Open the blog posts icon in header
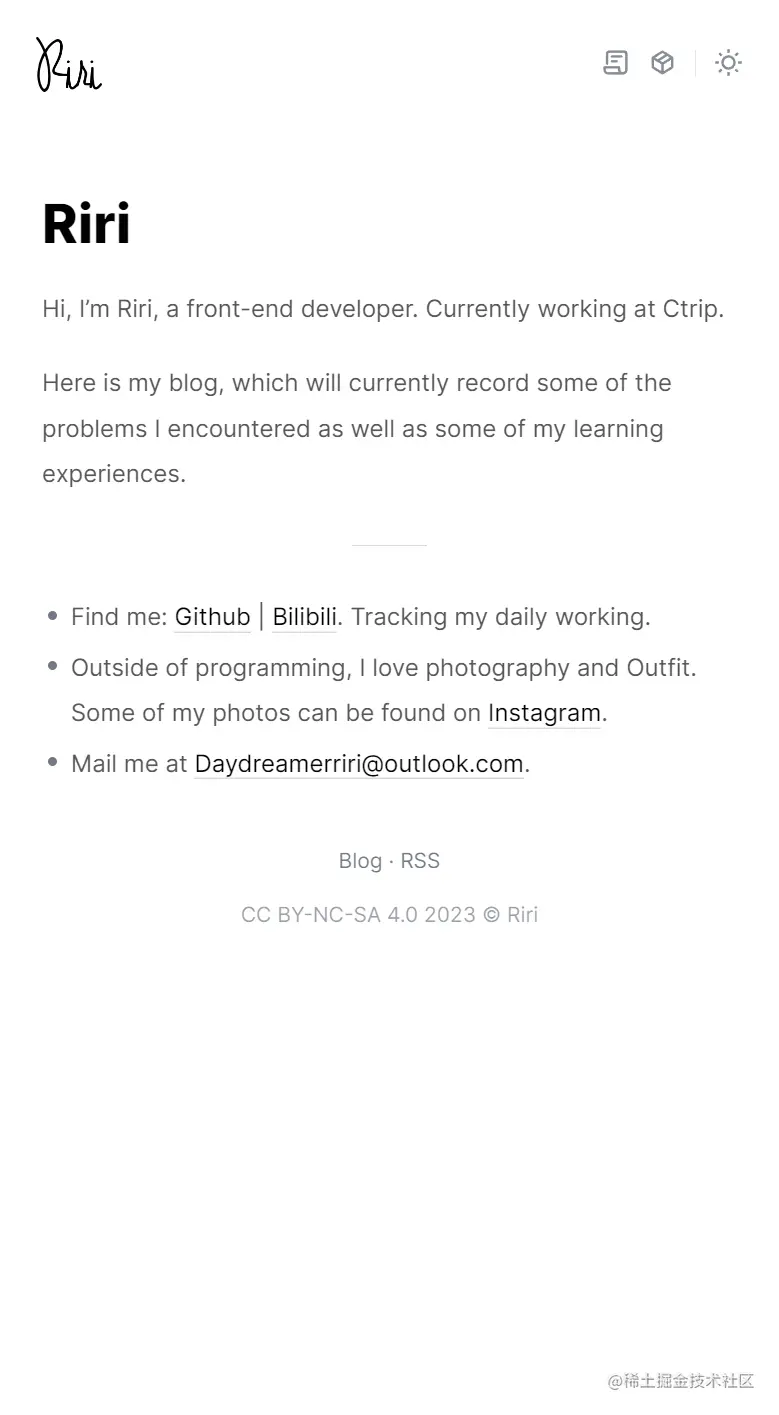Viewport: 779px width, 1415px height. click(616, 63)
